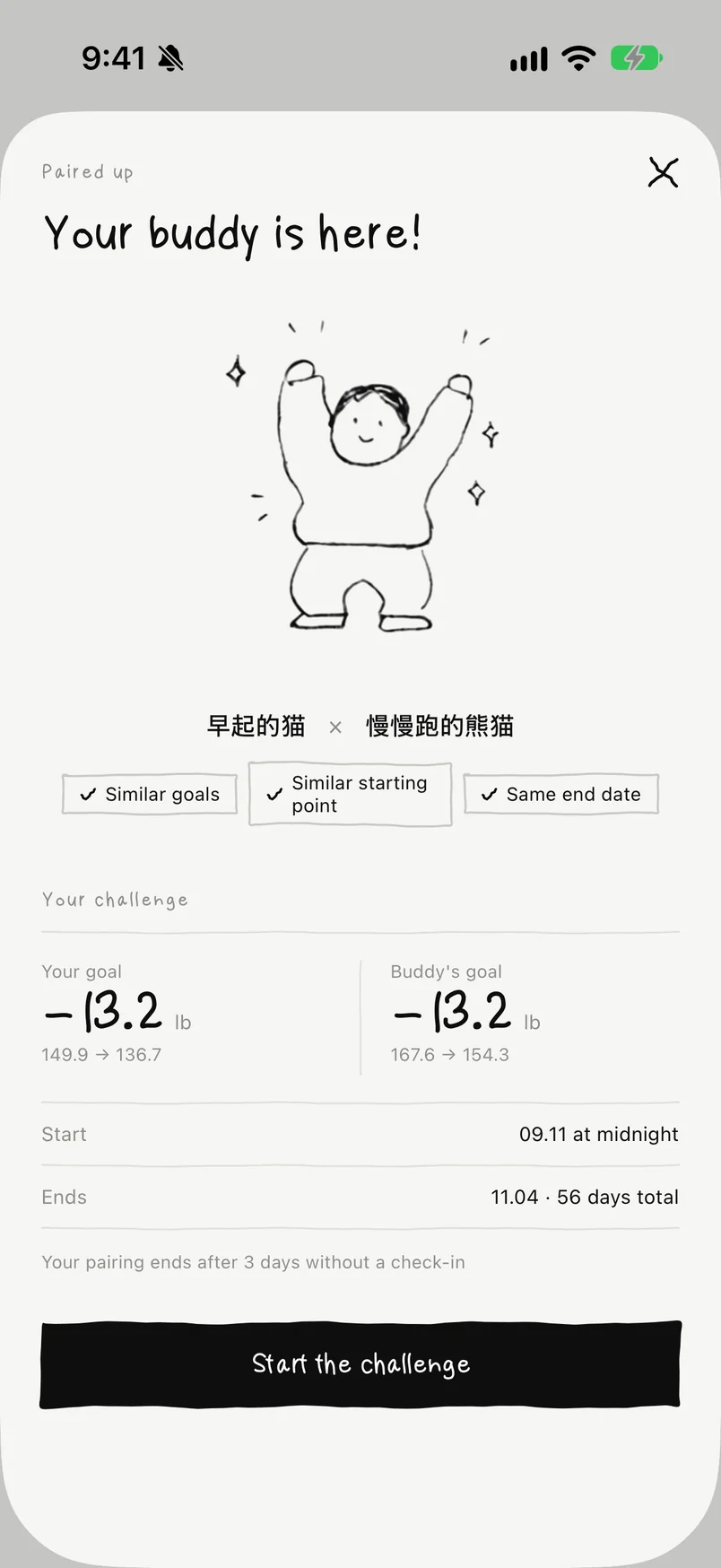The height and width of the screenshot is (1568, 721).
Task: Close the Paired up sheet
Action: [664, 172]
